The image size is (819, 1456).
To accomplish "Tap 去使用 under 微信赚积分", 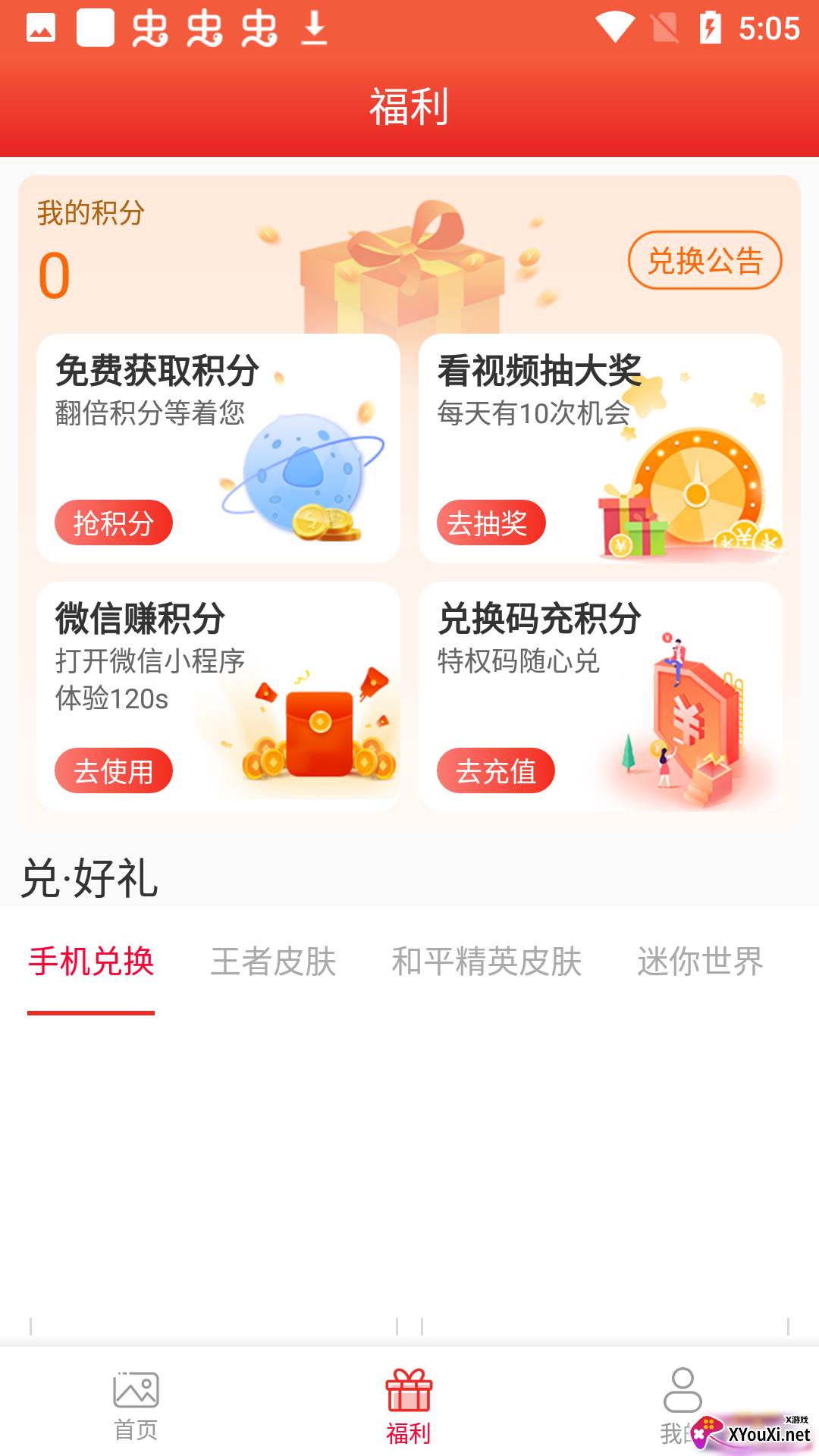I will pyautogui.click(x=114, y=770).
